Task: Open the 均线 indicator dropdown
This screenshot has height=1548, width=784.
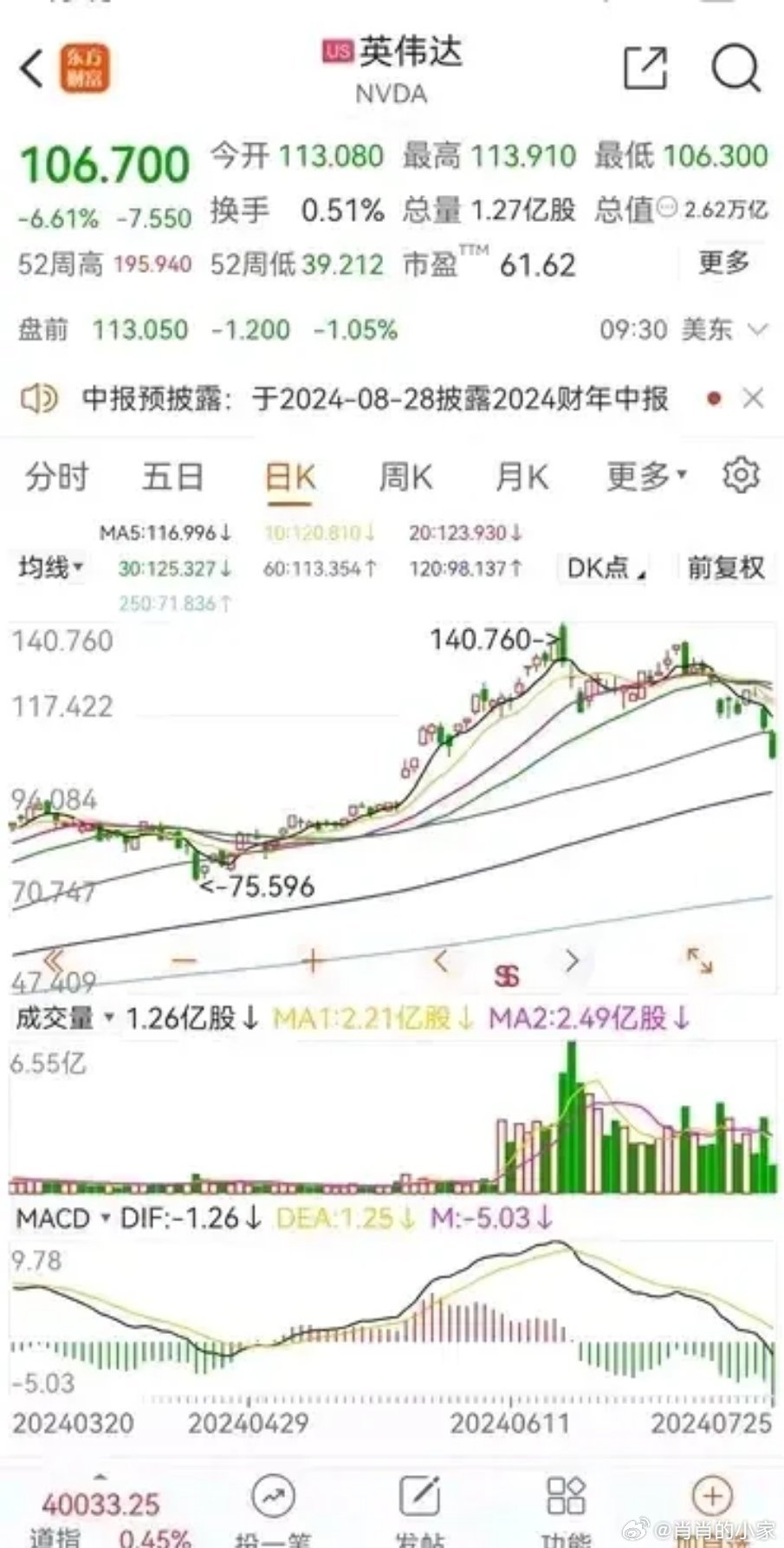Action: pyautogui.click(x=51, y=569)
